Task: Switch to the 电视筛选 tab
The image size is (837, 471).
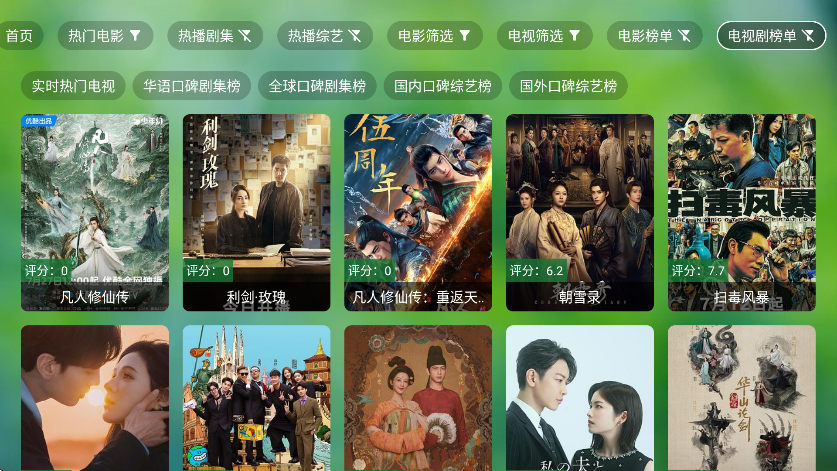Action: (x=545, y=36)
